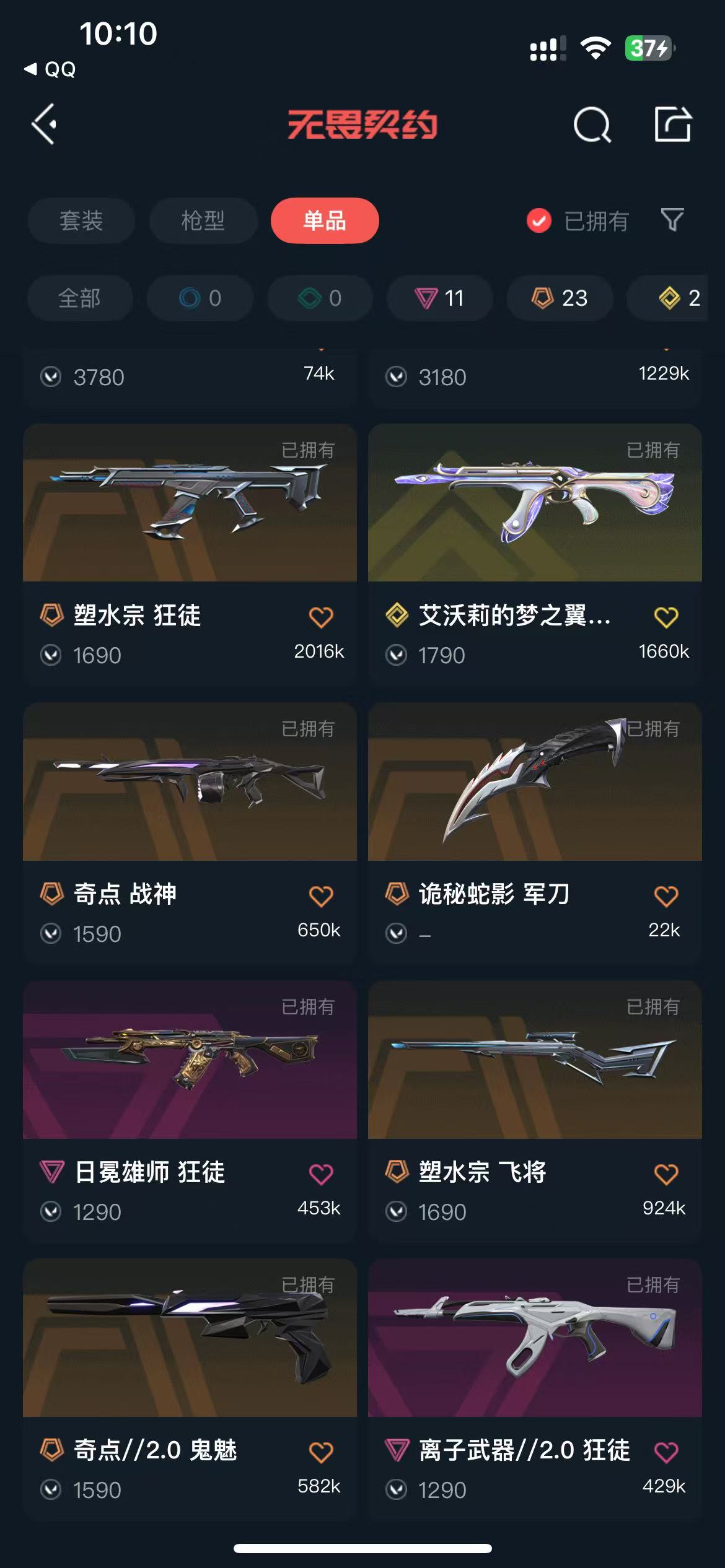Like the 离子武器//2.0 狂徒 skin
Image resolution: width=725 pixels, height=1568 pixels.
point(666,1452)
